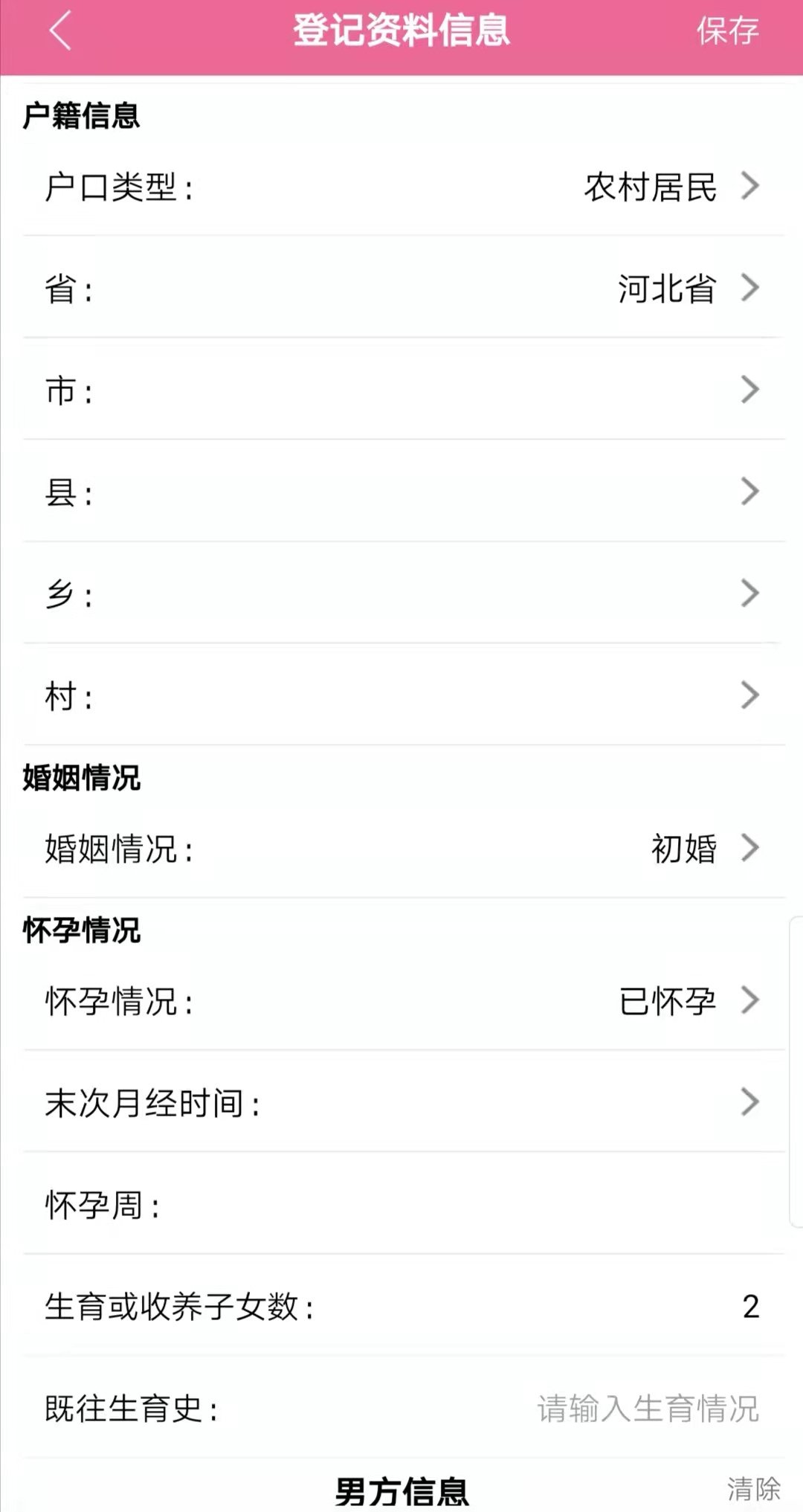Focus the 既往生育史 input field
This screenshot has width=803, height=1512.
pos(647,1409)
